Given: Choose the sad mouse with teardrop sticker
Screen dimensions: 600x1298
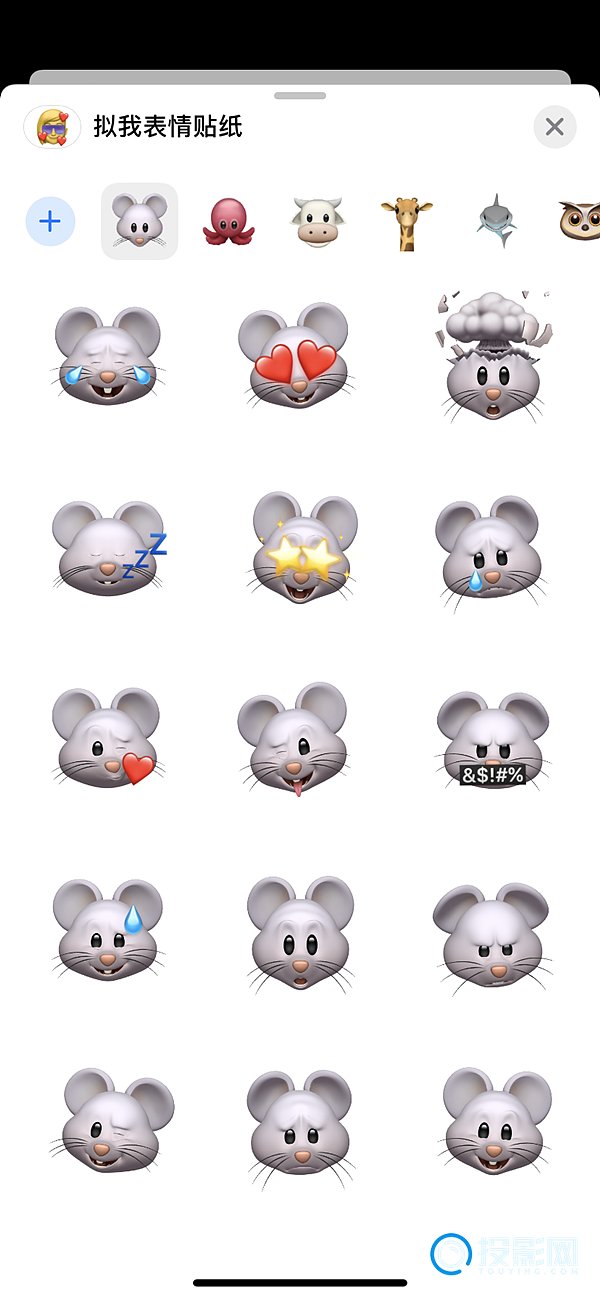Looking at the screenshot, I should pos(490,550).
